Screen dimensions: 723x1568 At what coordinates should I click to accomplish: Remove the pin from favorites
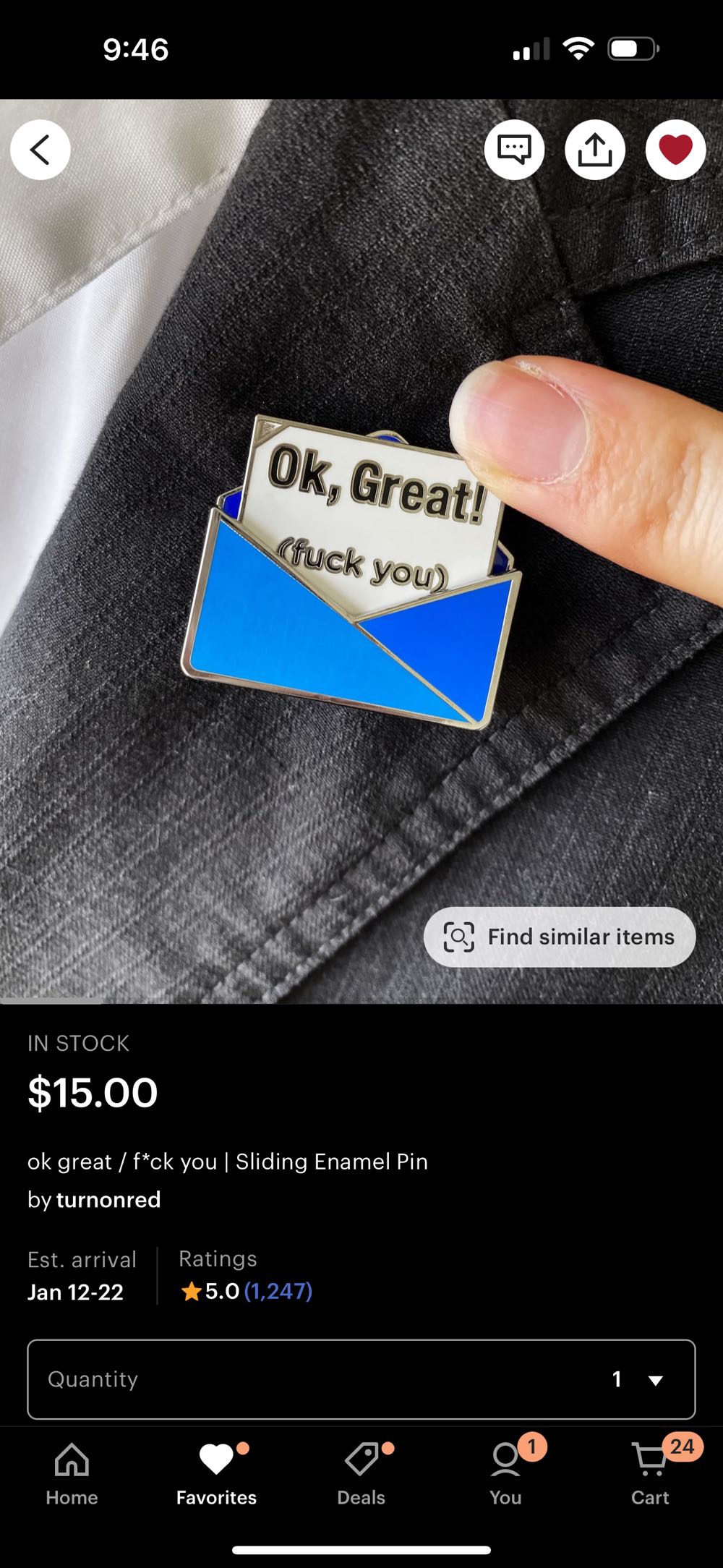tap(675, 150)
